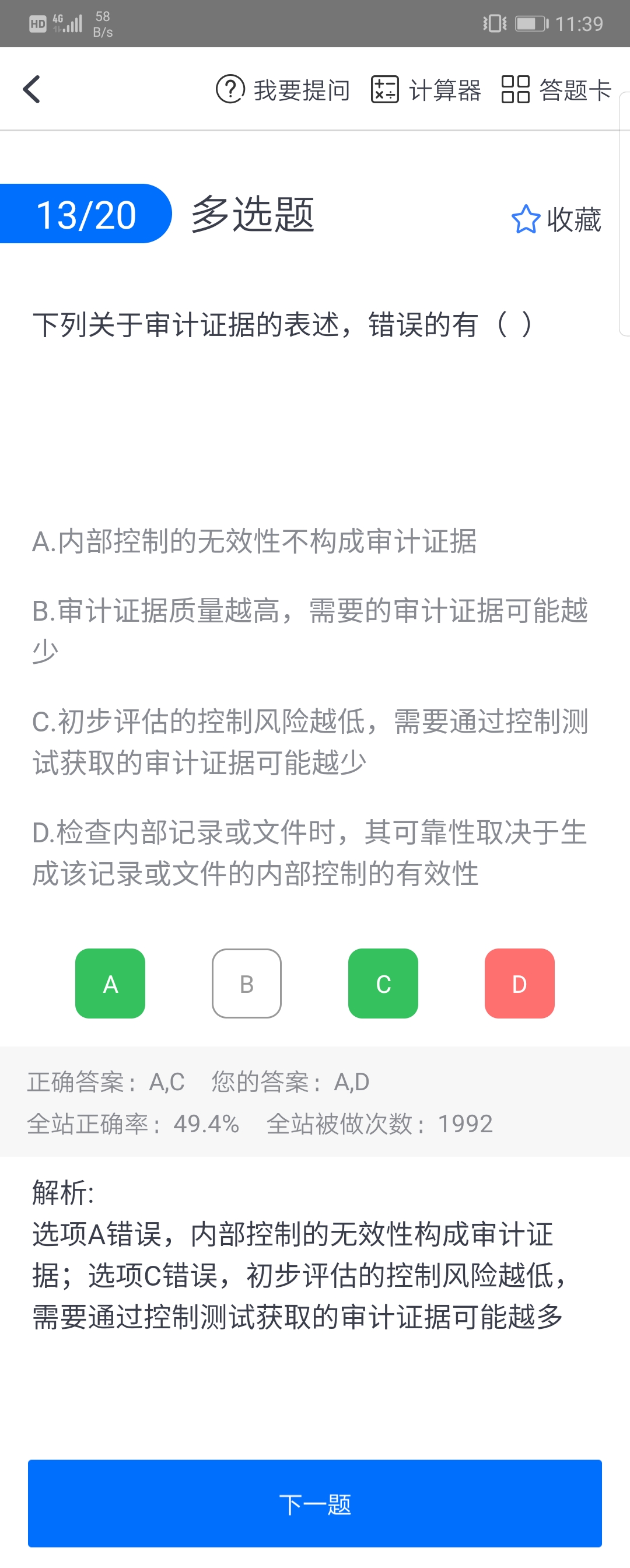
Task: Select answer button C
Action: 383,983
